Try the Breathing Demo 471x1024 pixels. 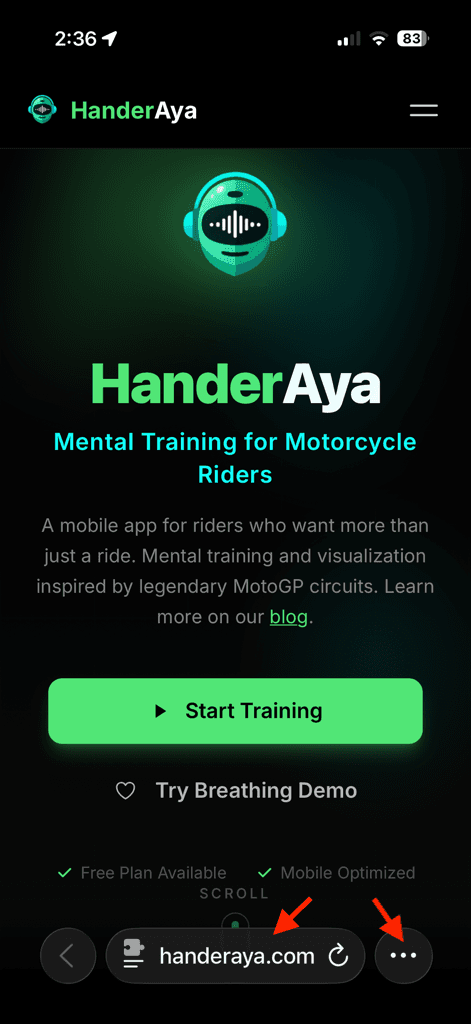(x=235, y=791)
